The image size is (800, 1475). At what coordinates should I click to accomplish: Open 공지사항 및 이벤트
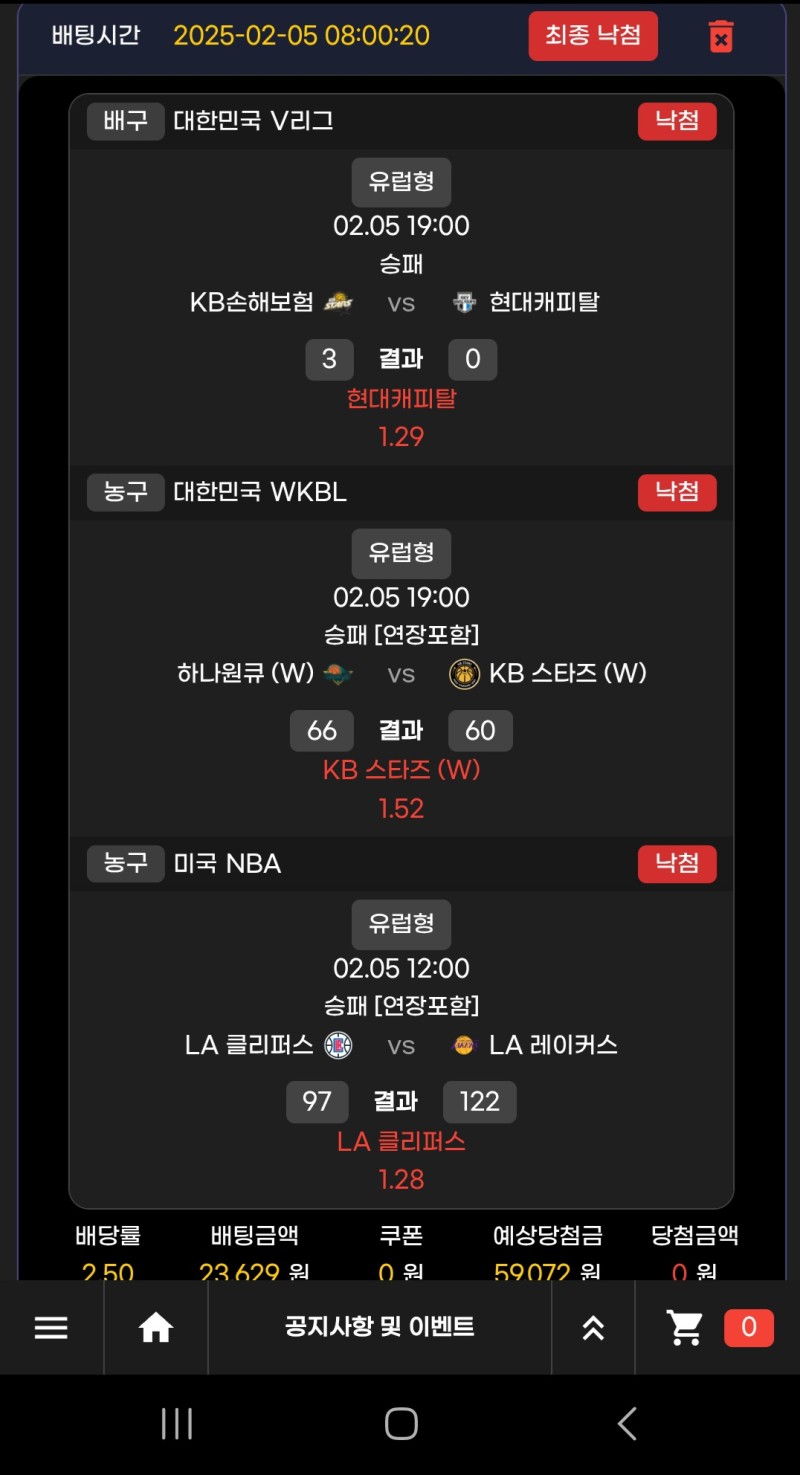coord(379,1327)
